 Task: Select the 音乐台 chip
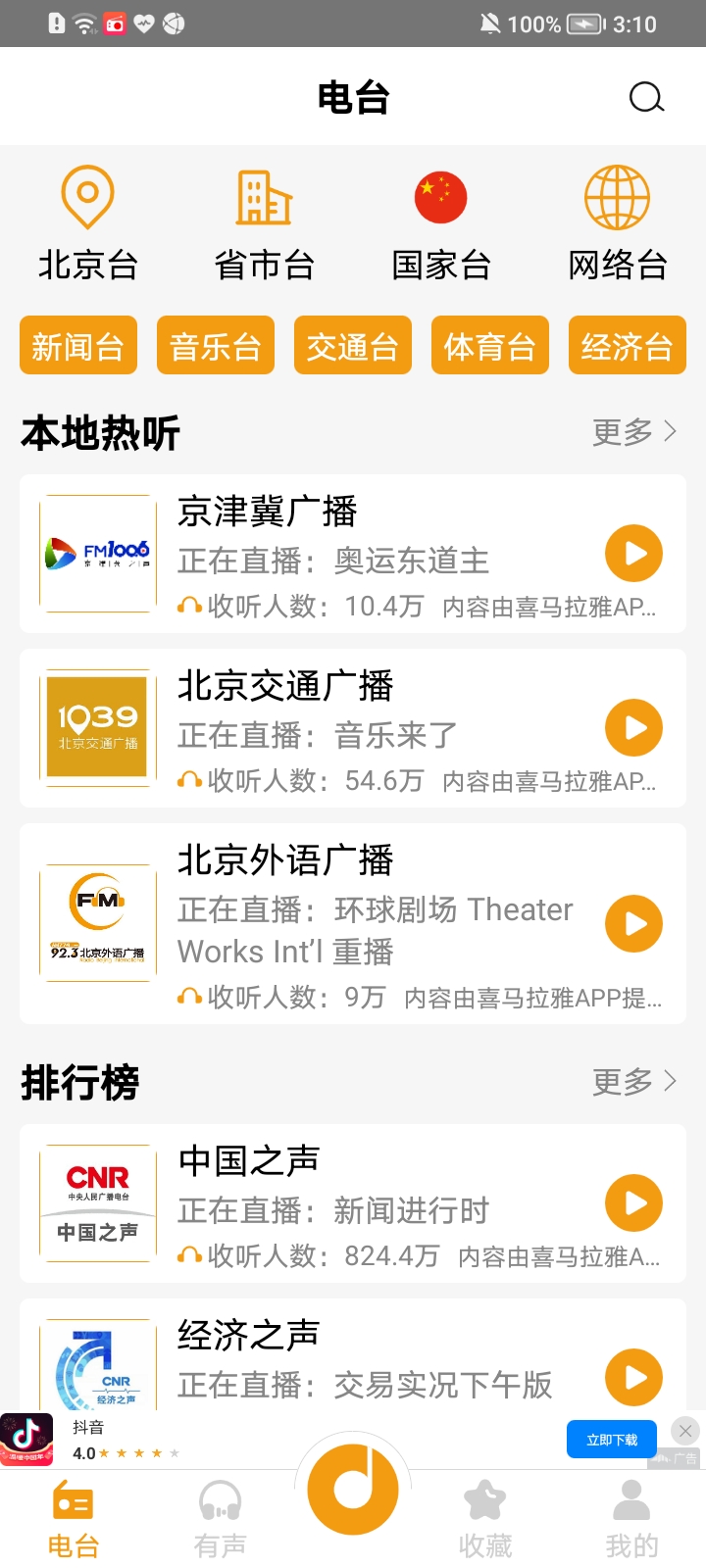click(216, 346)
